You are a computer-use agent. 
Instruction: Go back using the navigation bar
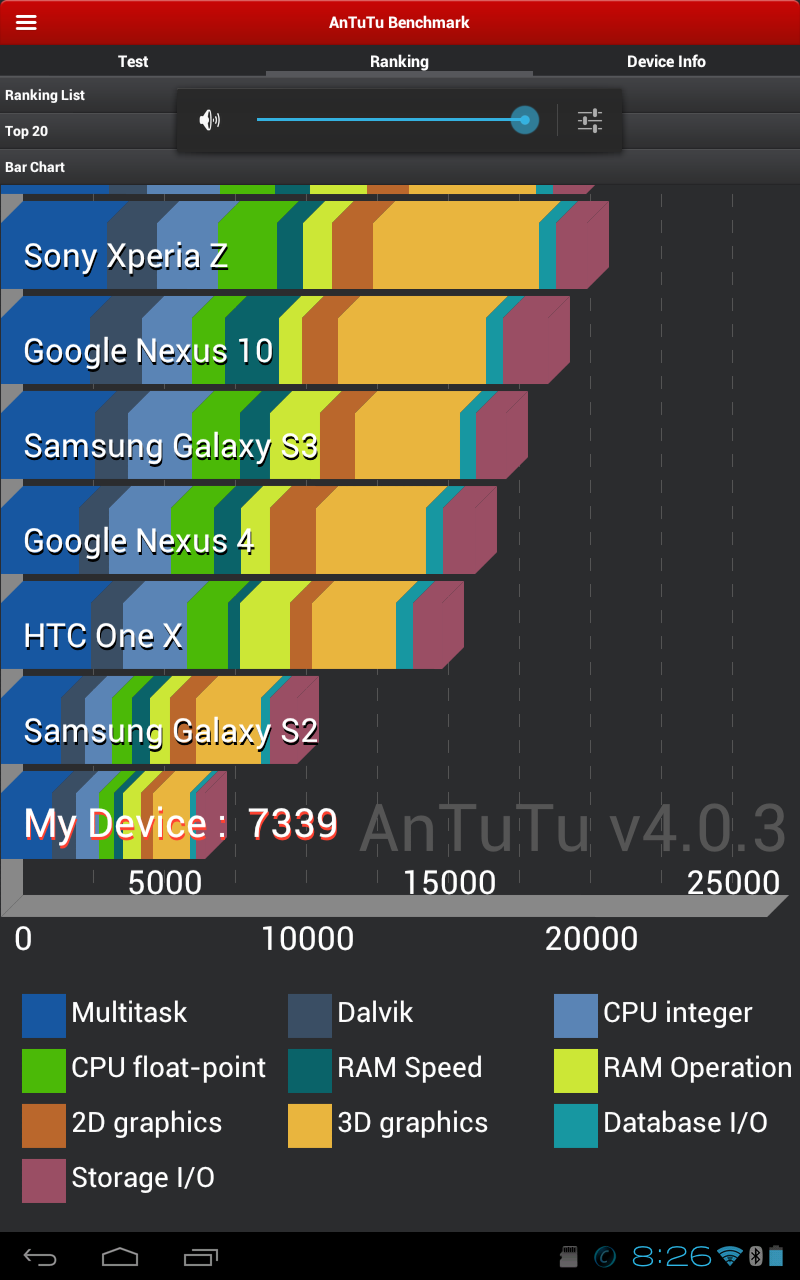coord(41,1256)
